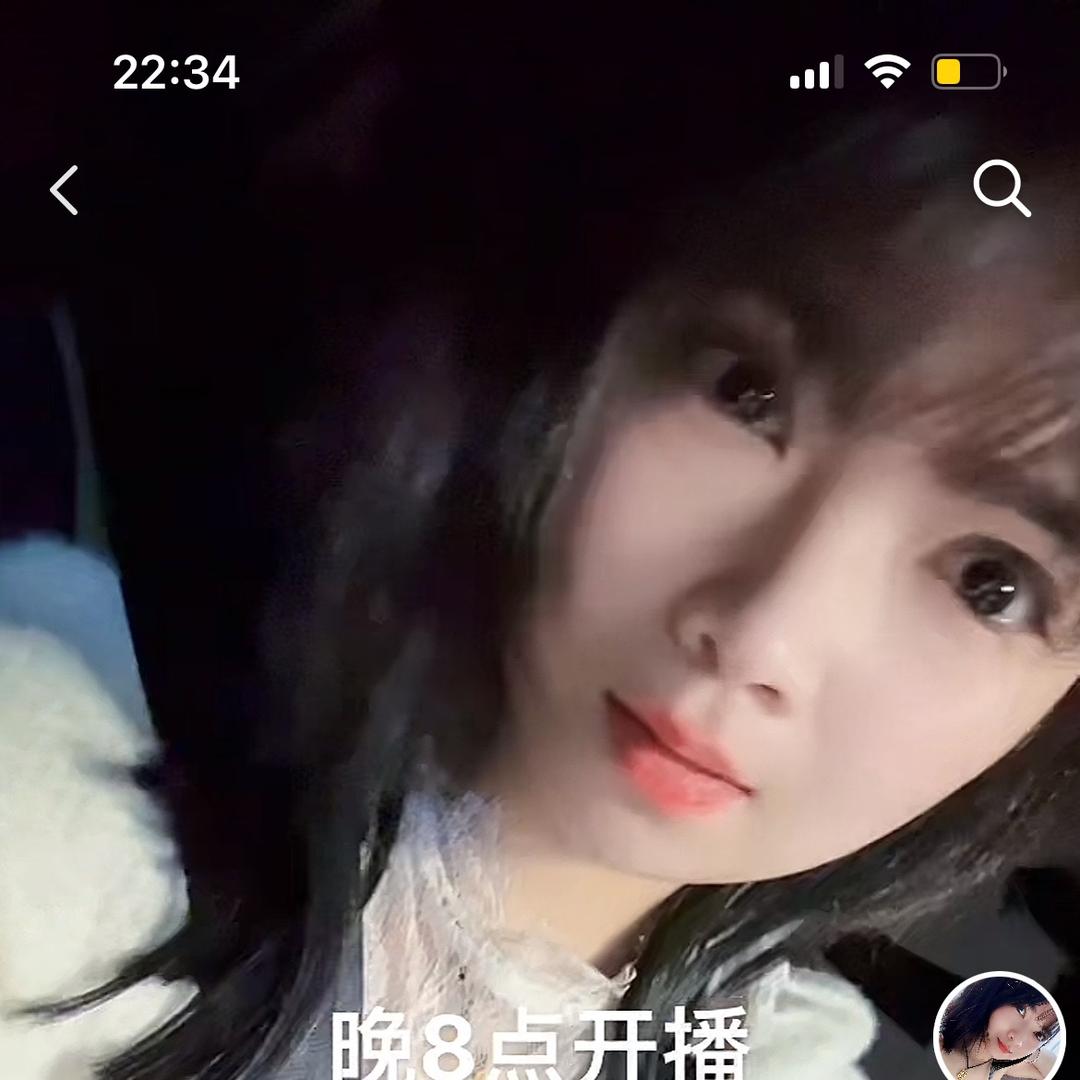
Task: Open search with the magnifier icon
Action: [x=1001, y=189]
